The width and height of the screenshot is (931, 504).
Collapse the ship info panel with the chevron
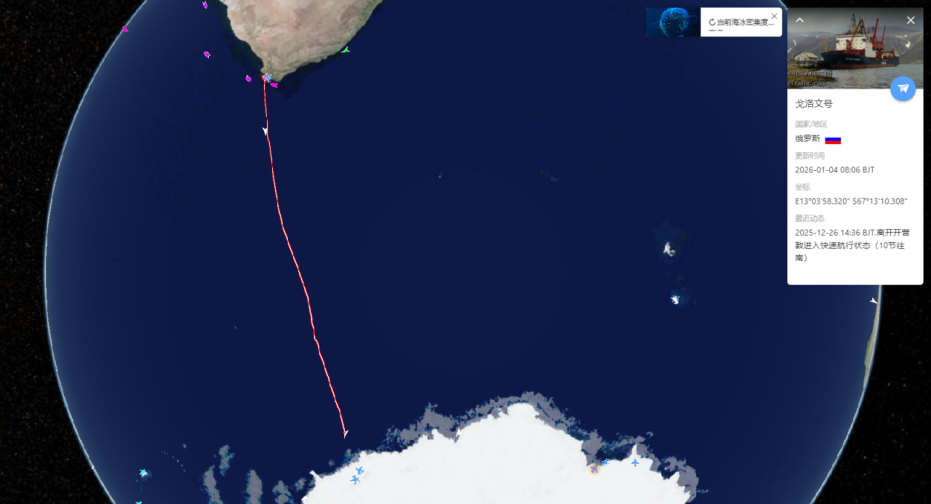tap(800, 20)
